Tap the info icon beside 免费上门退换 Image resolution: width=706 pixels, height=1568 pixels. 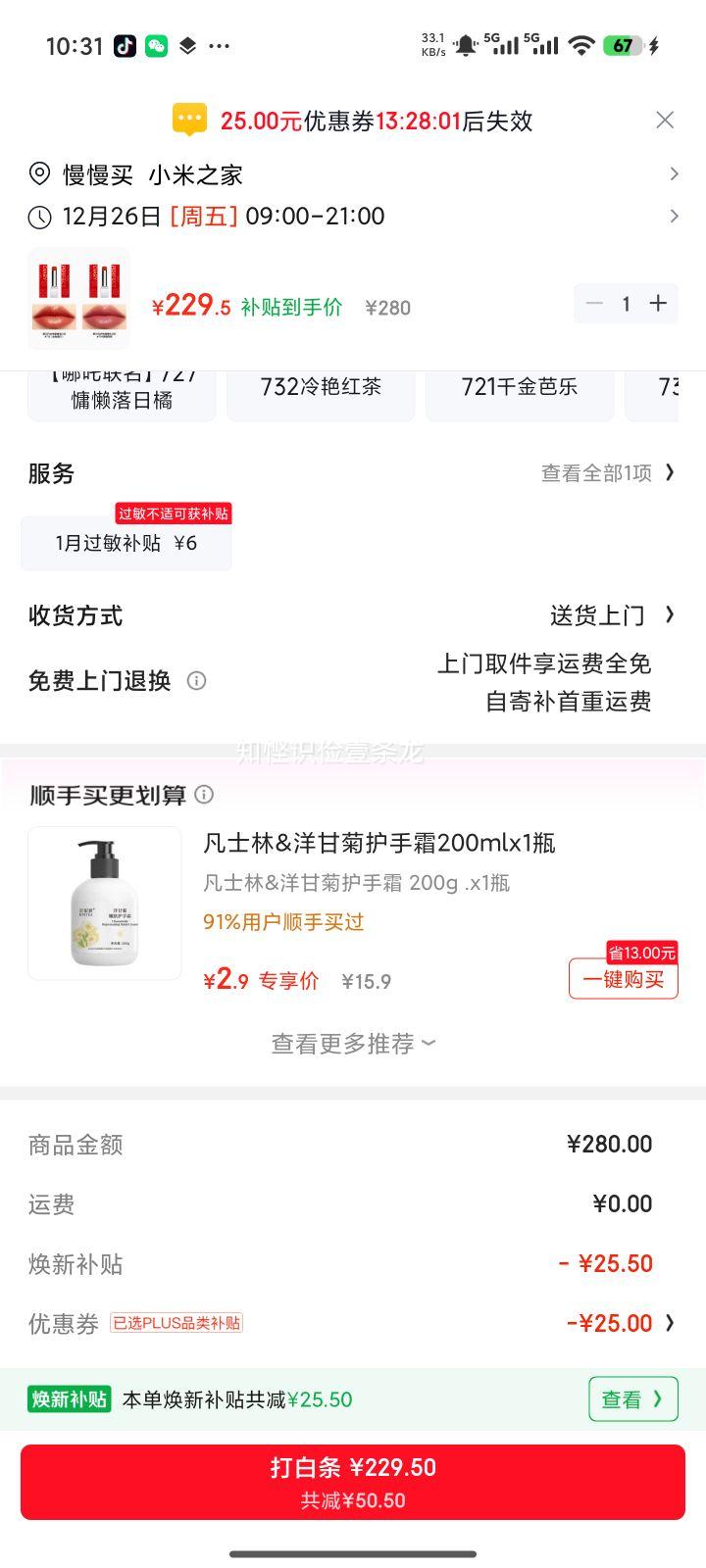196,680
